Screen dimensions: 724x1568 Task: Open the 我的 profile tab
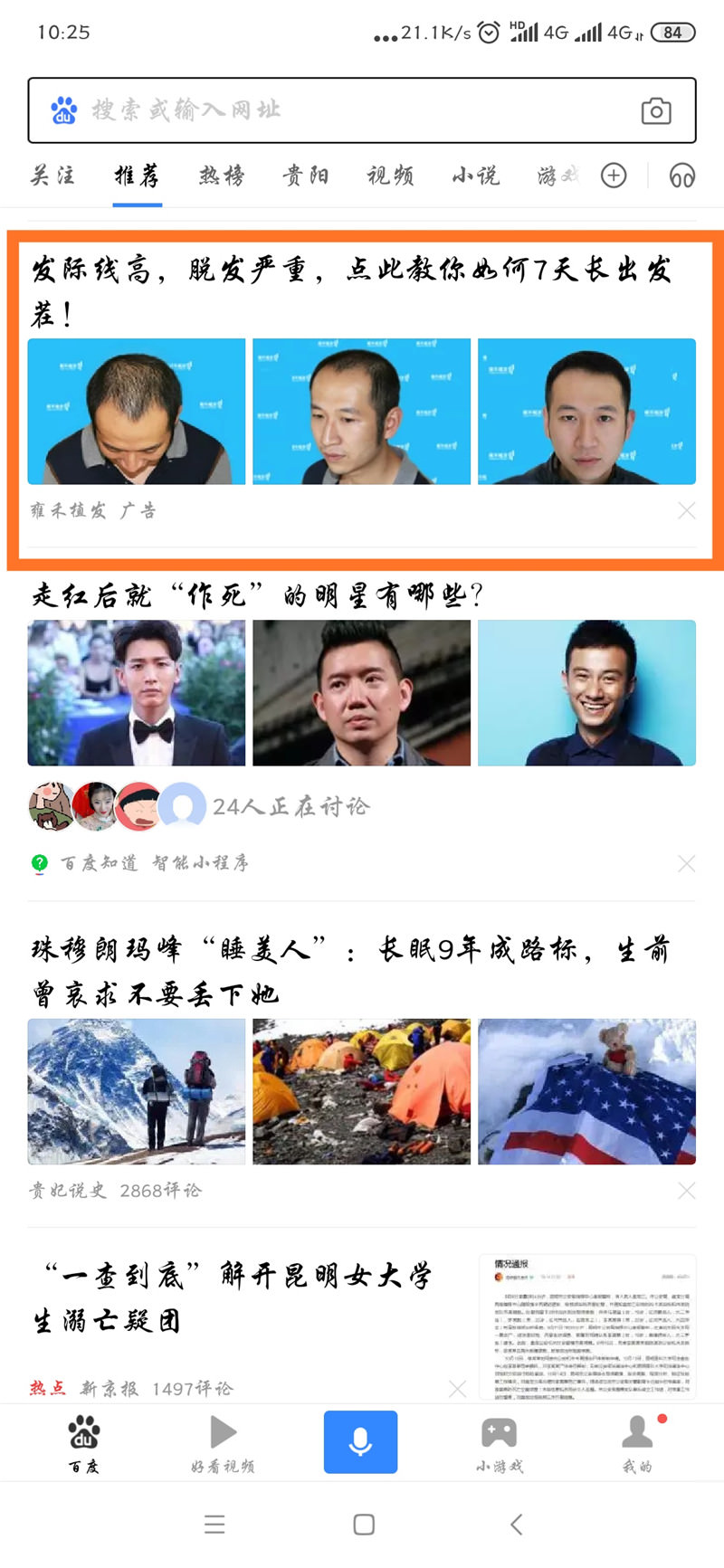point(637,1443)
